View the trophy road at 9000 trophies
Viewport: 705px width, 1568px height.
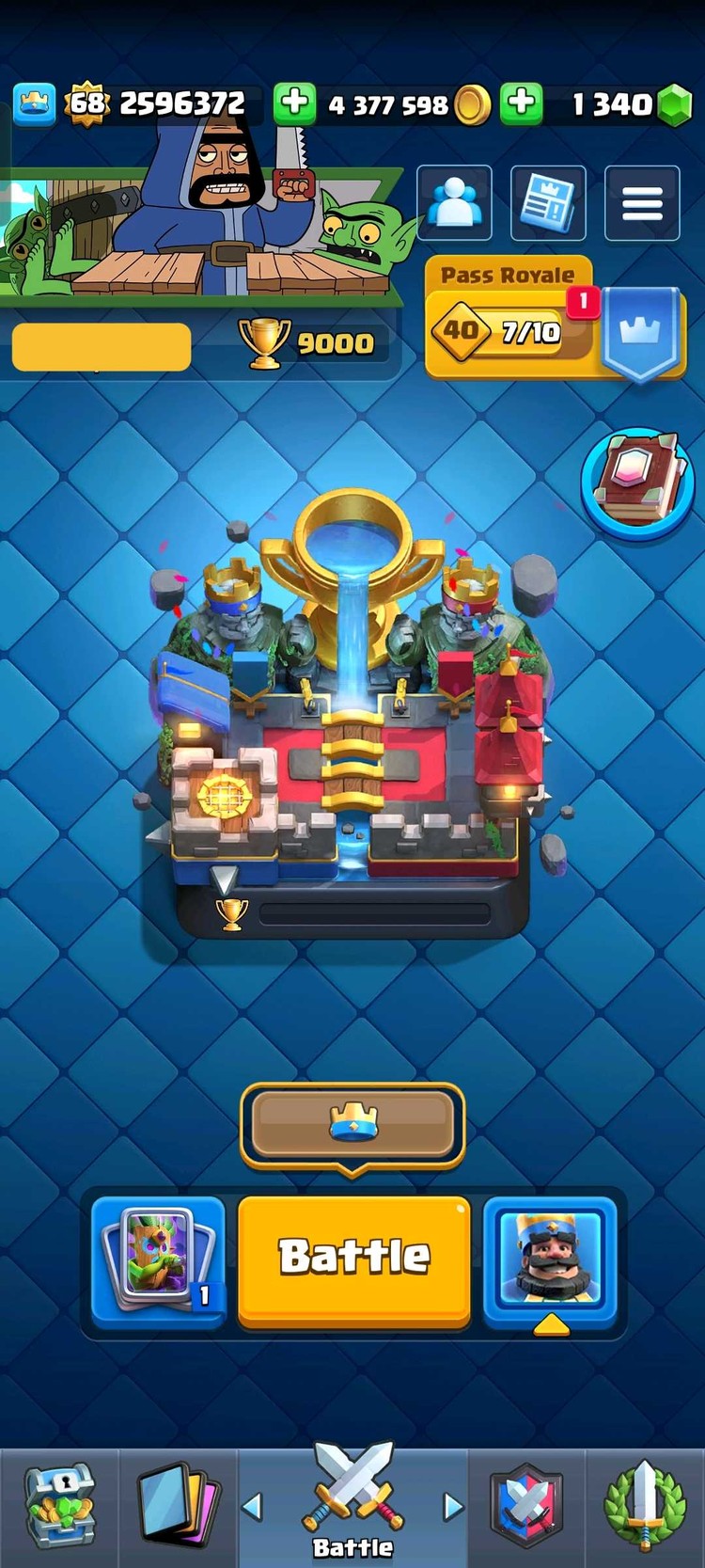click(x=308, y=343)
